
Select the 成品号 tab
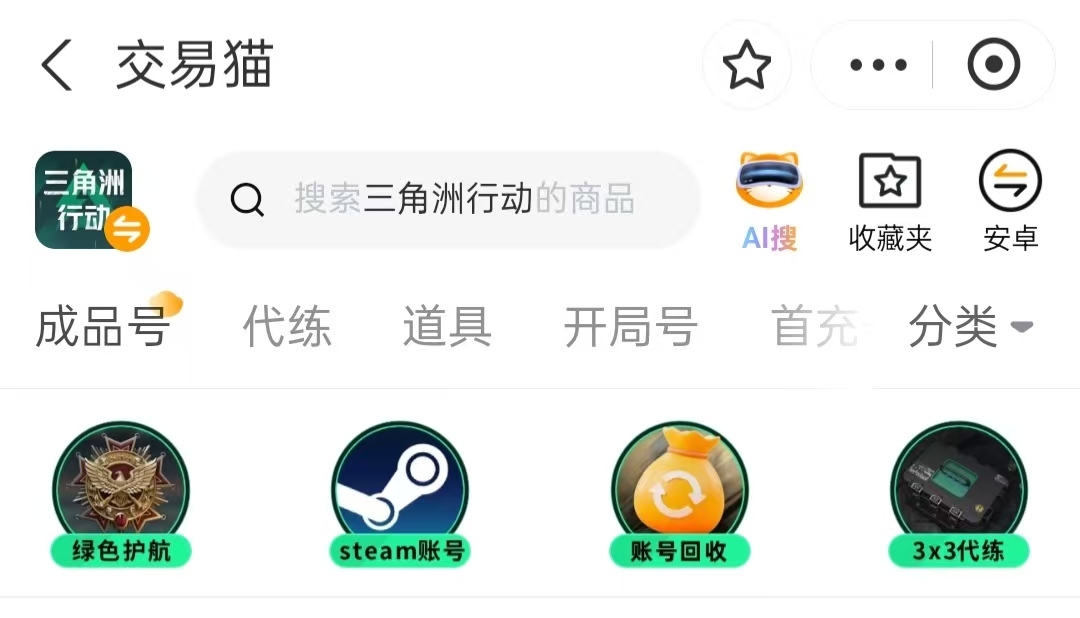pyautogui.click(x=102, y=327)
